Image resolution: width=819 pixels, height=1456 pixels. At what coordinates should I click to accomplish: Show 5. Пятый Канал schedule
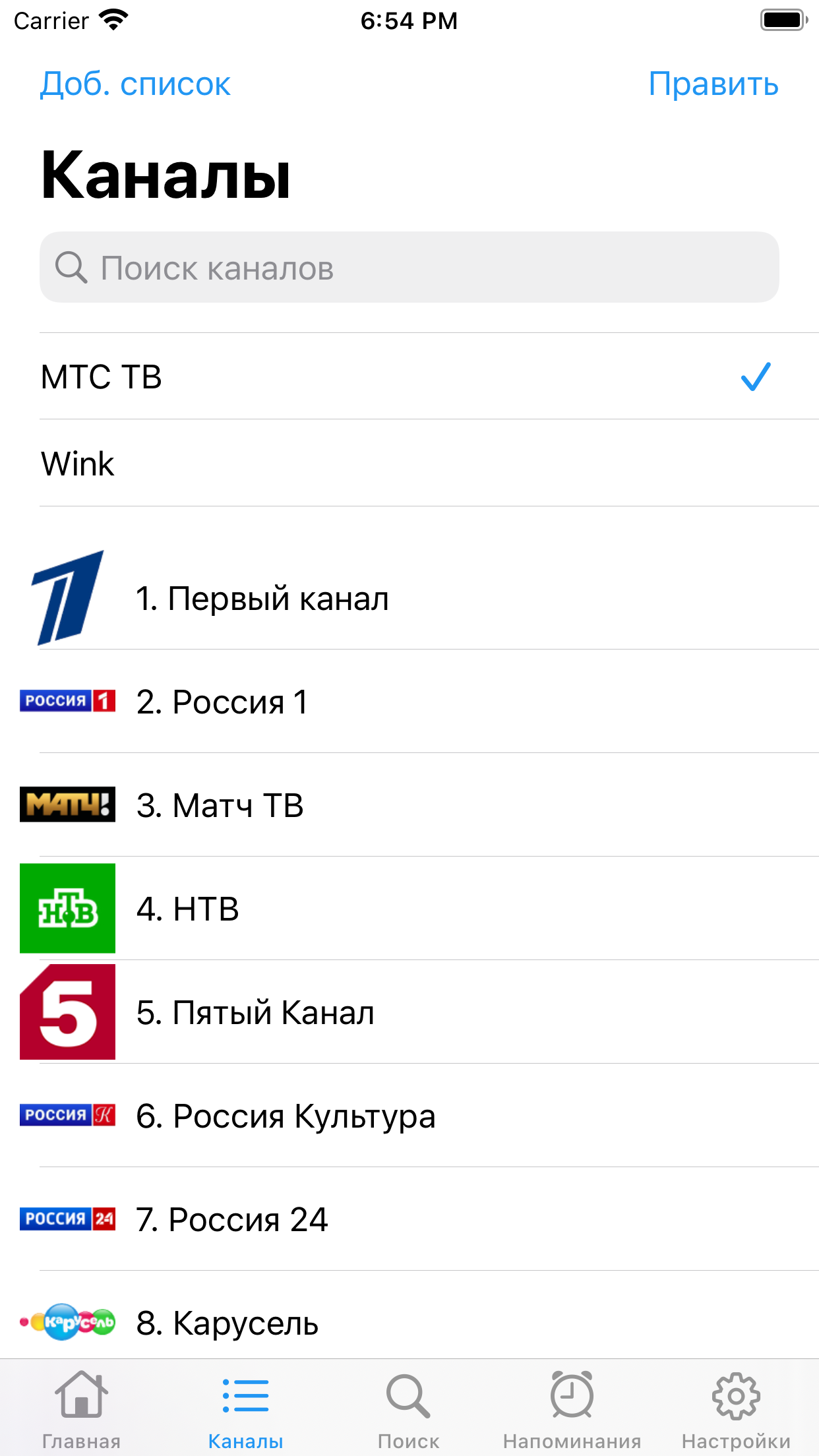pos(409,1012)
